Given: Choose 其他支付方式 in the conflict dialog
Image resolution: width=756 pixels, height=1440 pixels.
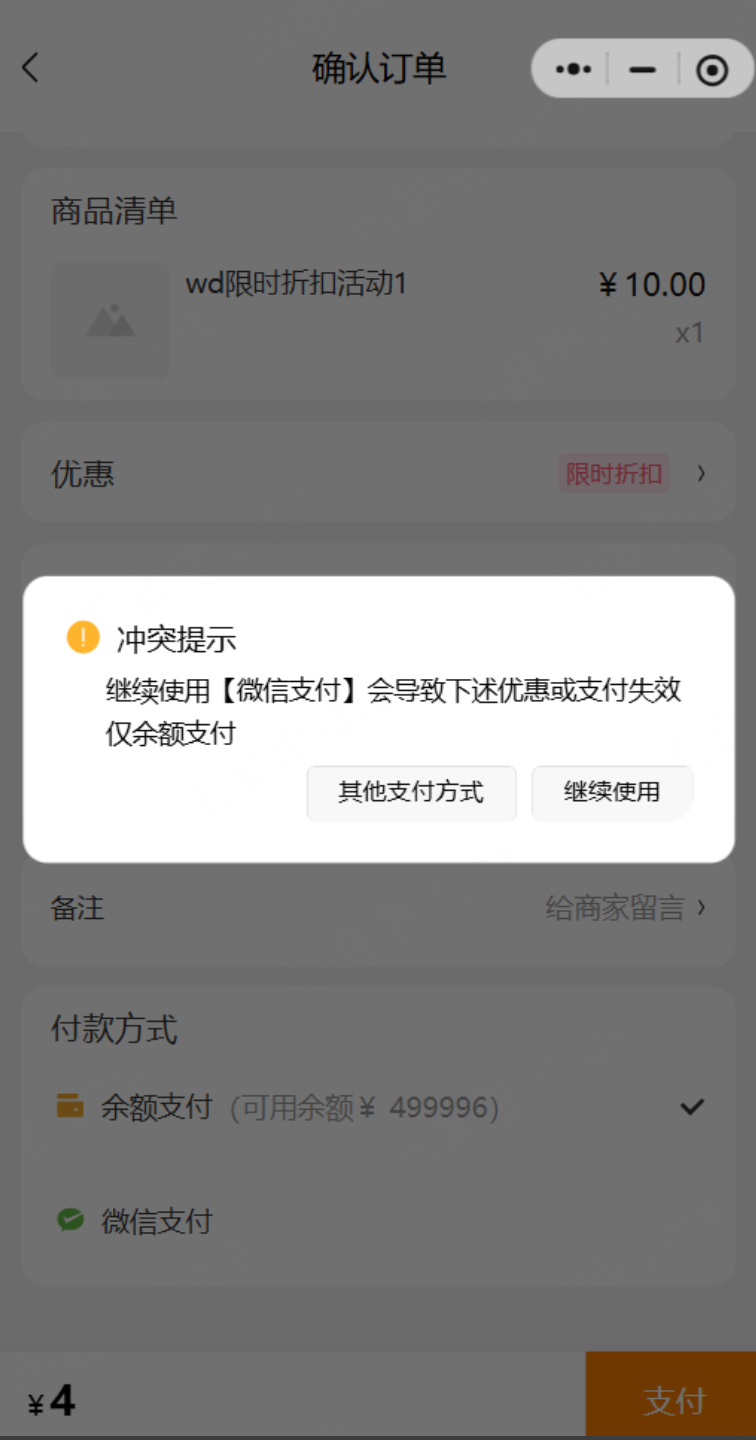Looking at the screenshot, I should (x=411, y=793).
